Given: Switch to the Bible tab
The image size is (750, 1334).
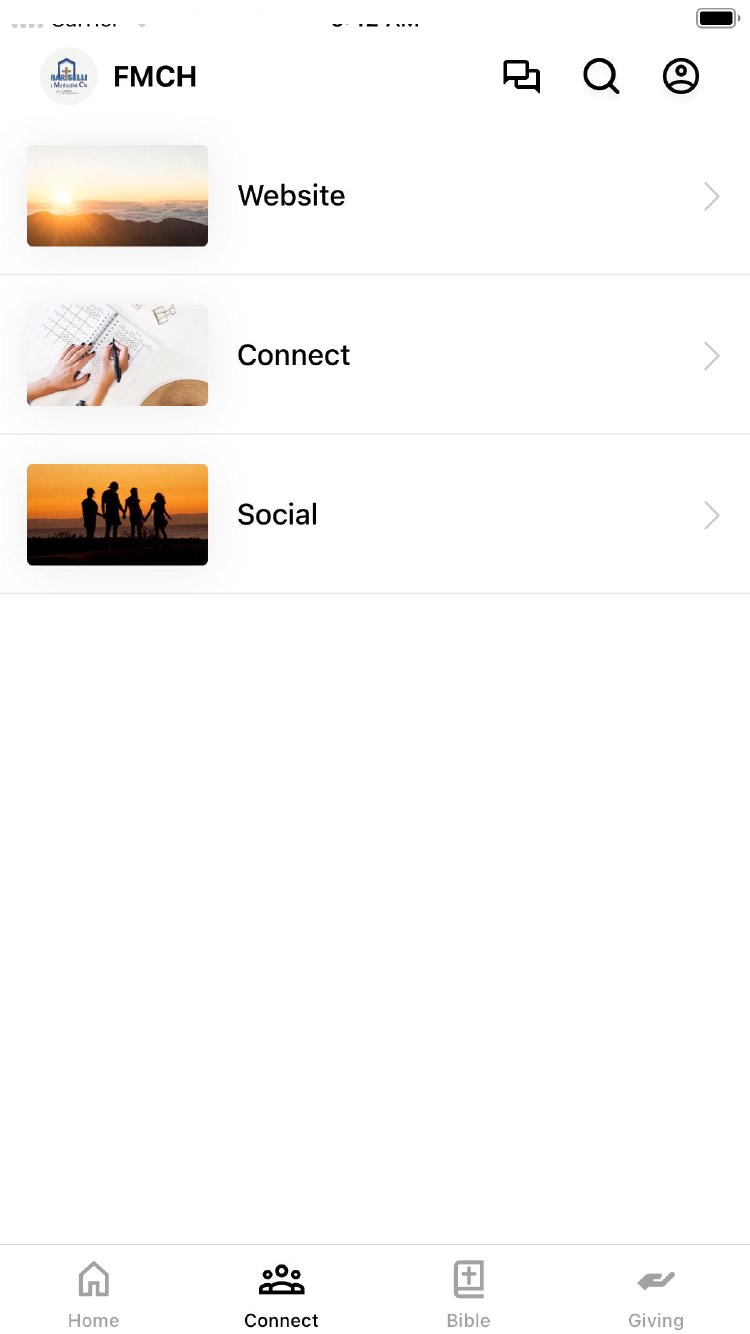Looking at the screenshot, I should click(x=469, y=1294).
